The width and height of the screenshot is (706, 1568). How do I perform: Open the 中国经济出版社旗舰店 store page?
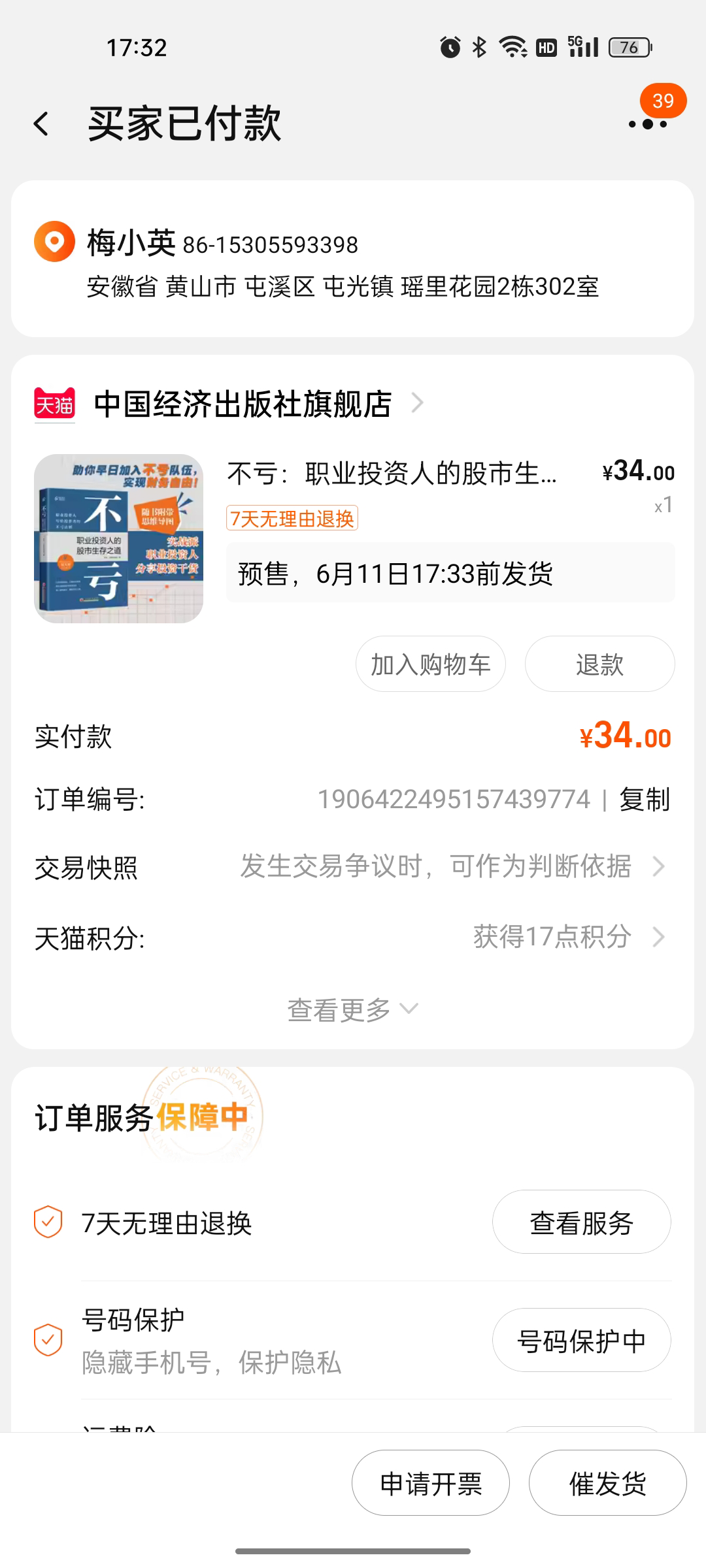(x=243, y=404)
